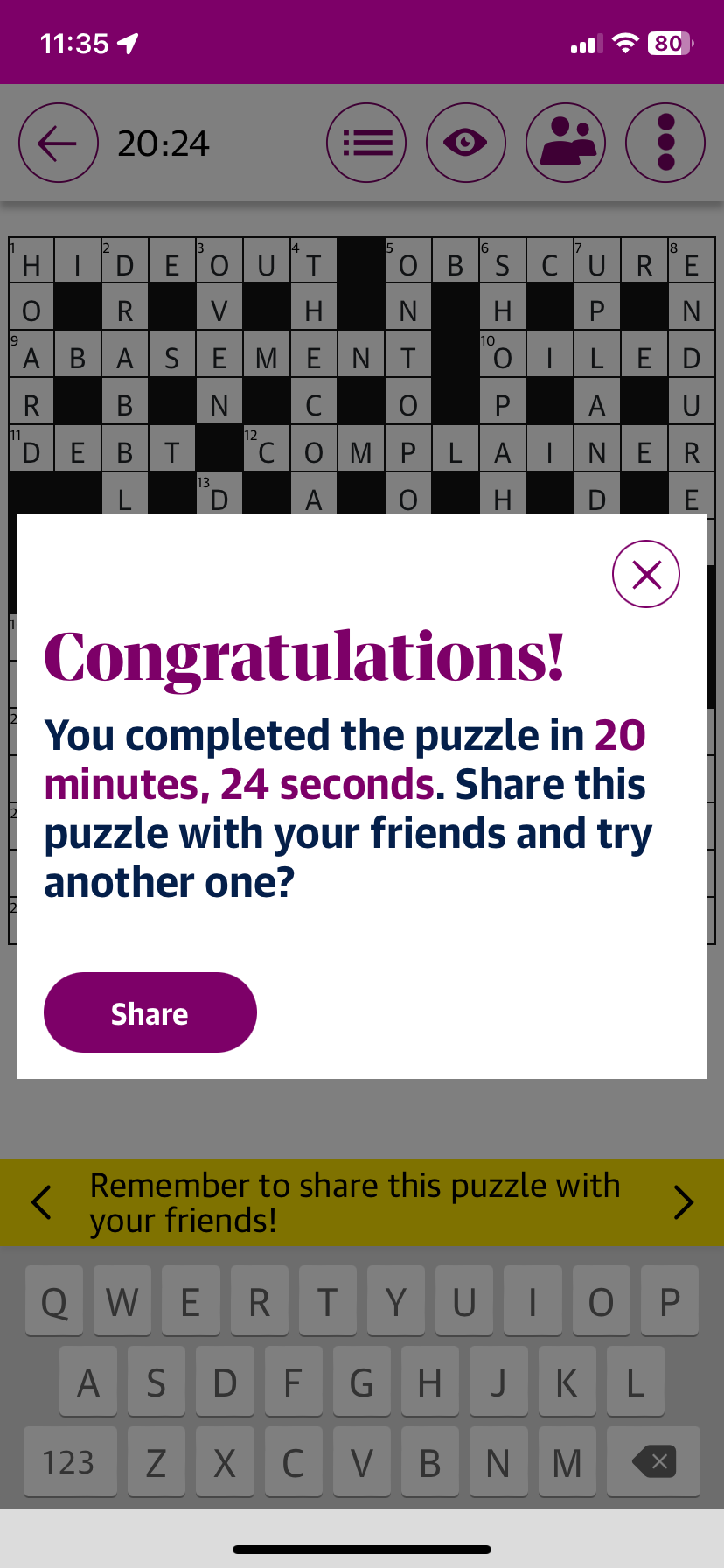
Task: Show the next banner message
Action: [684, 1202]
